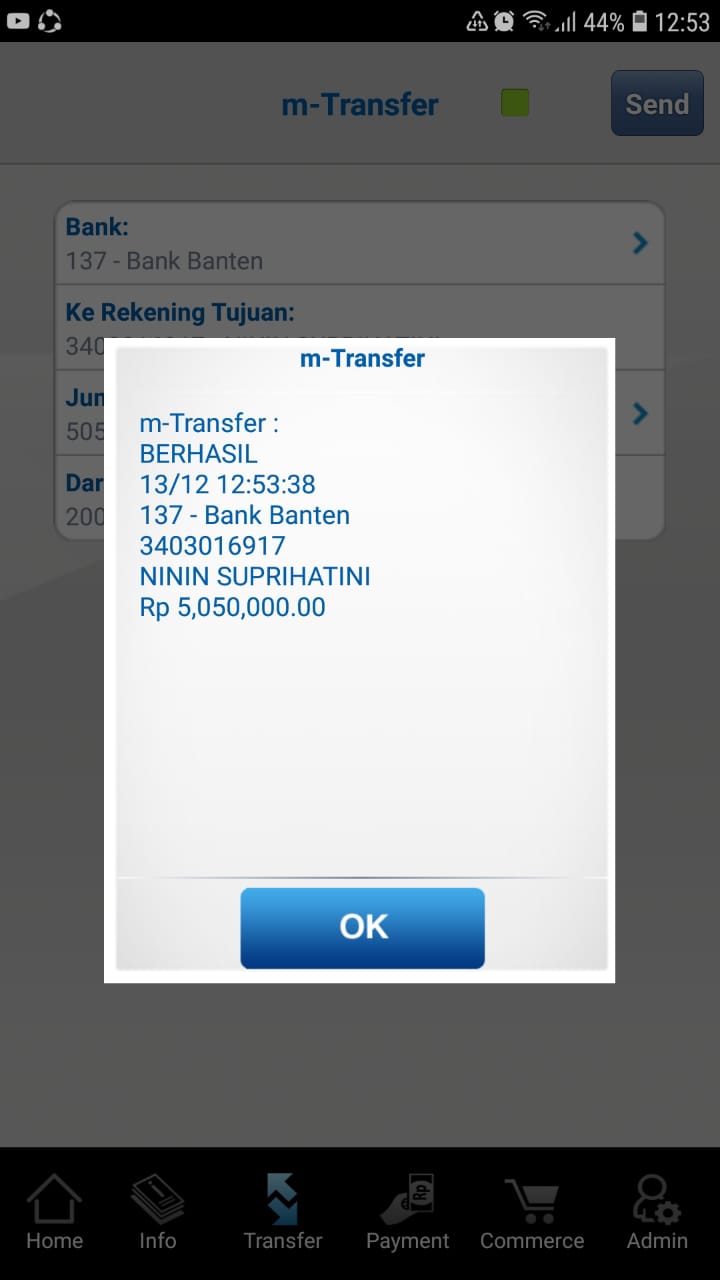Viewport: 720px width, 1280px height.
Task: Switch to the Info tab
Action: (x=157, y=1212)
